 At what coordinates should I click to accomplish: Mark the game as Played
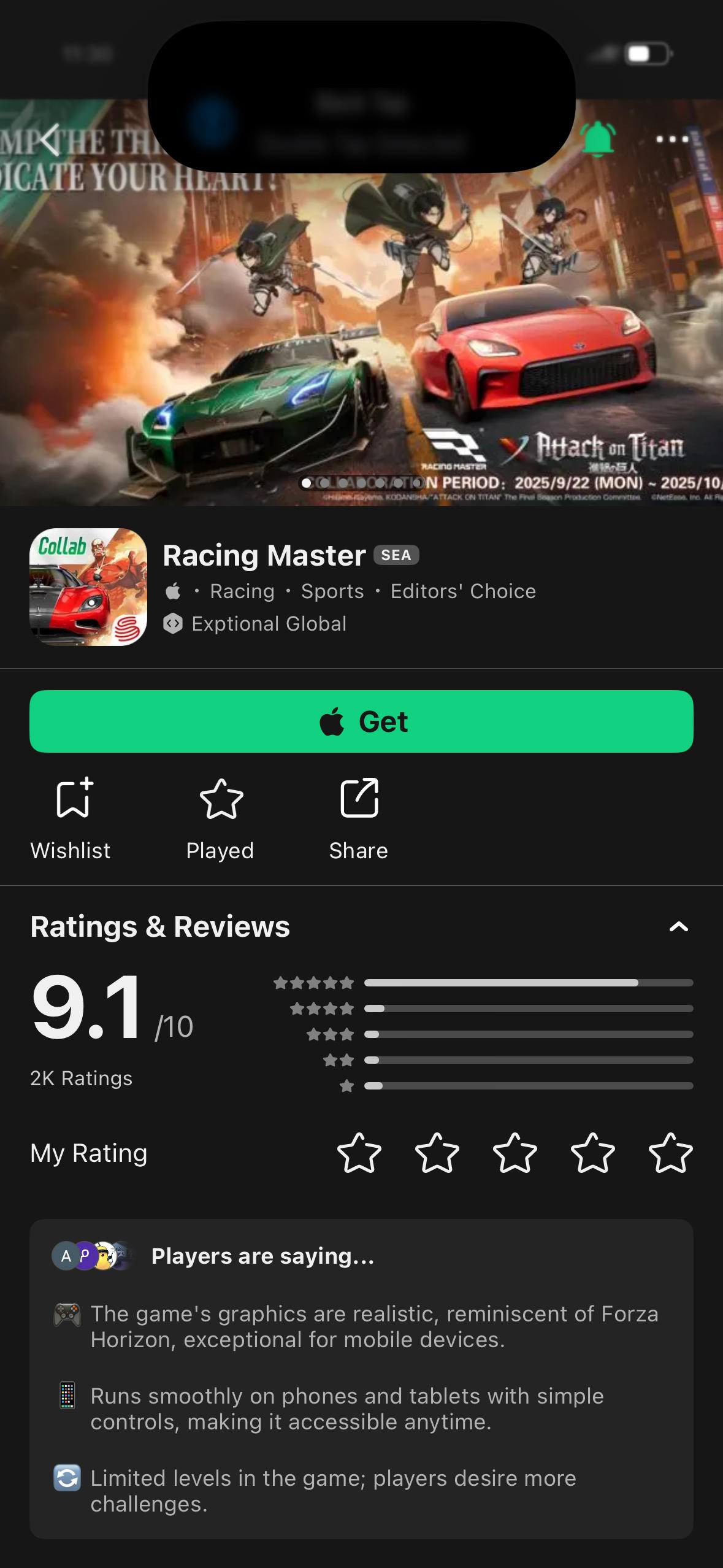(x=221, y=819)
